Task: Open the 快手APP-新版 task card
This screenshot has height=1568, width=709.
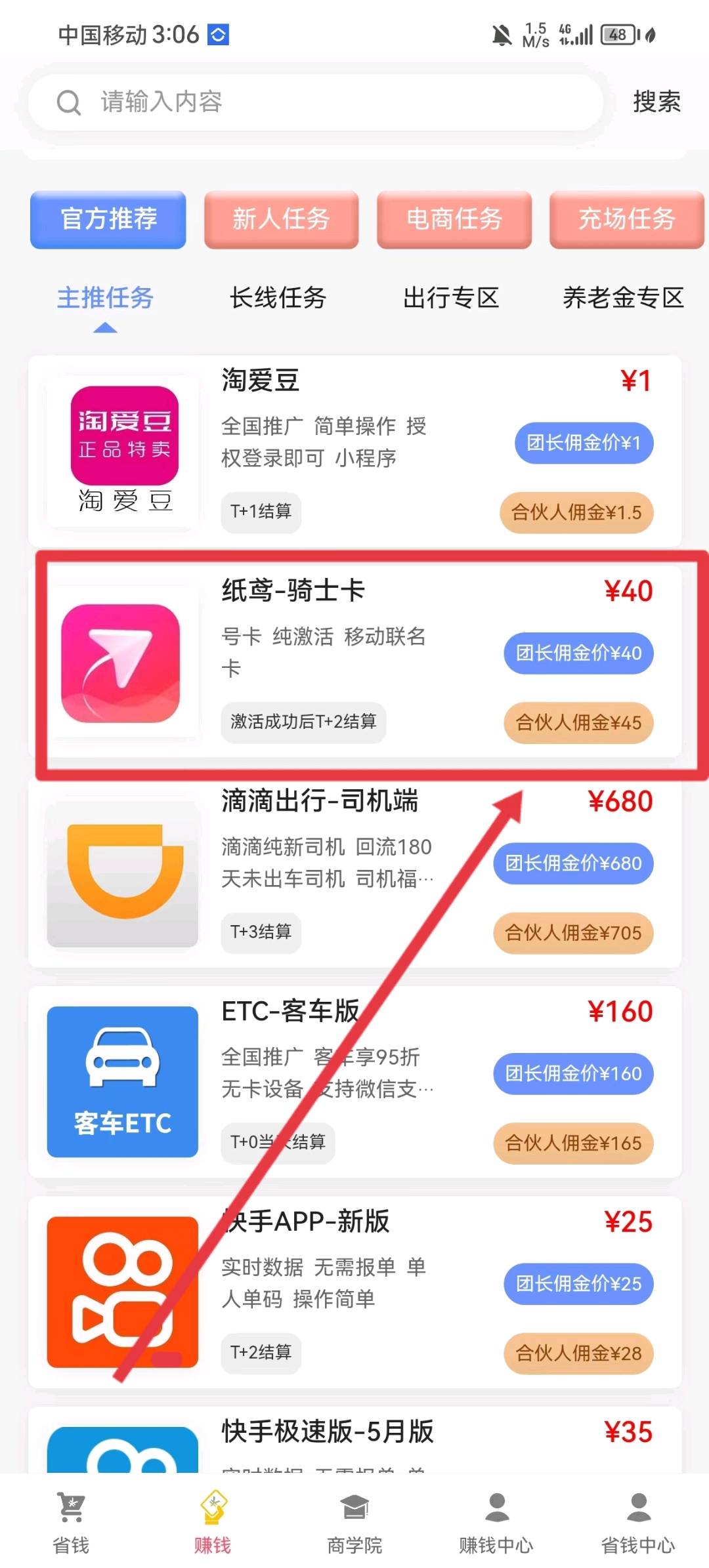Action: (x=354, y=1291)
